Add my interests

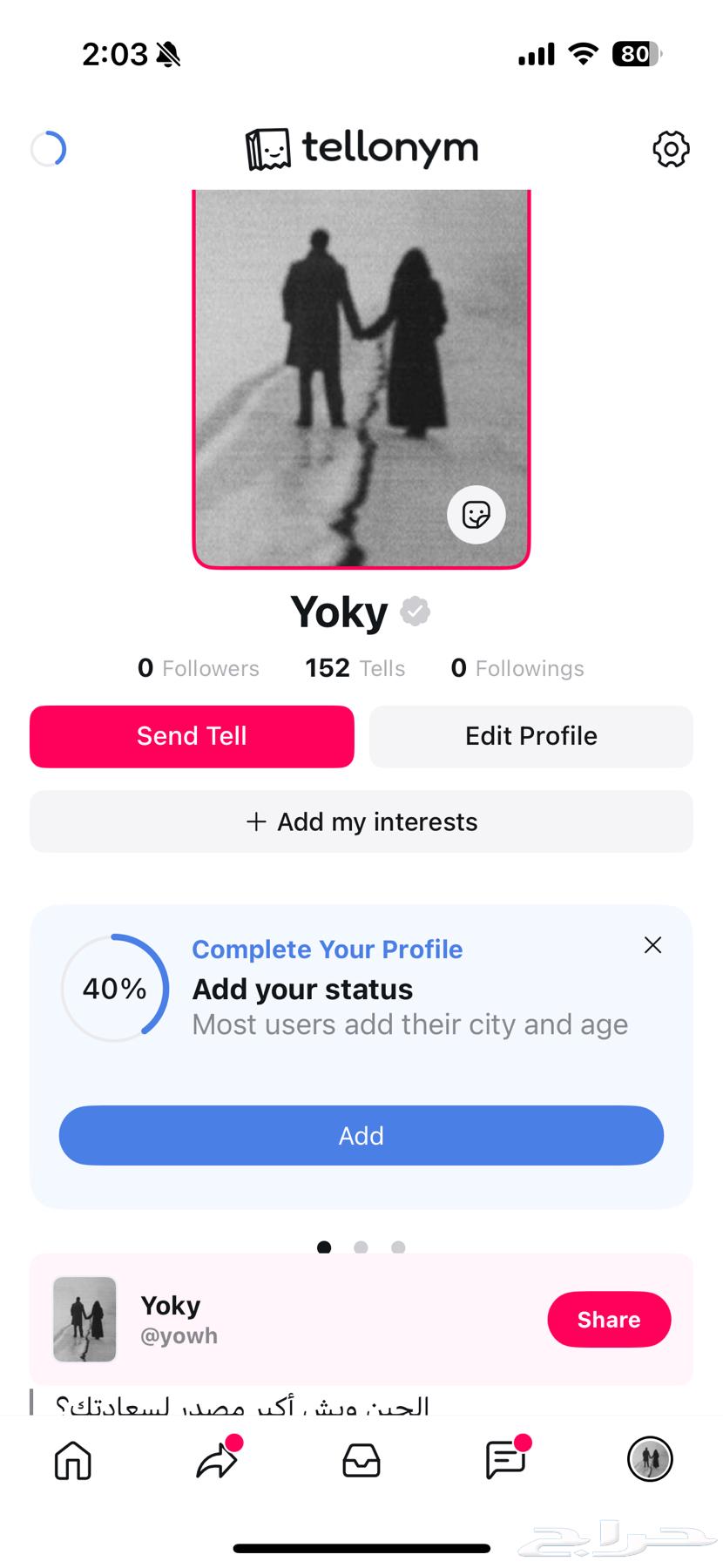tap(361, 821)
